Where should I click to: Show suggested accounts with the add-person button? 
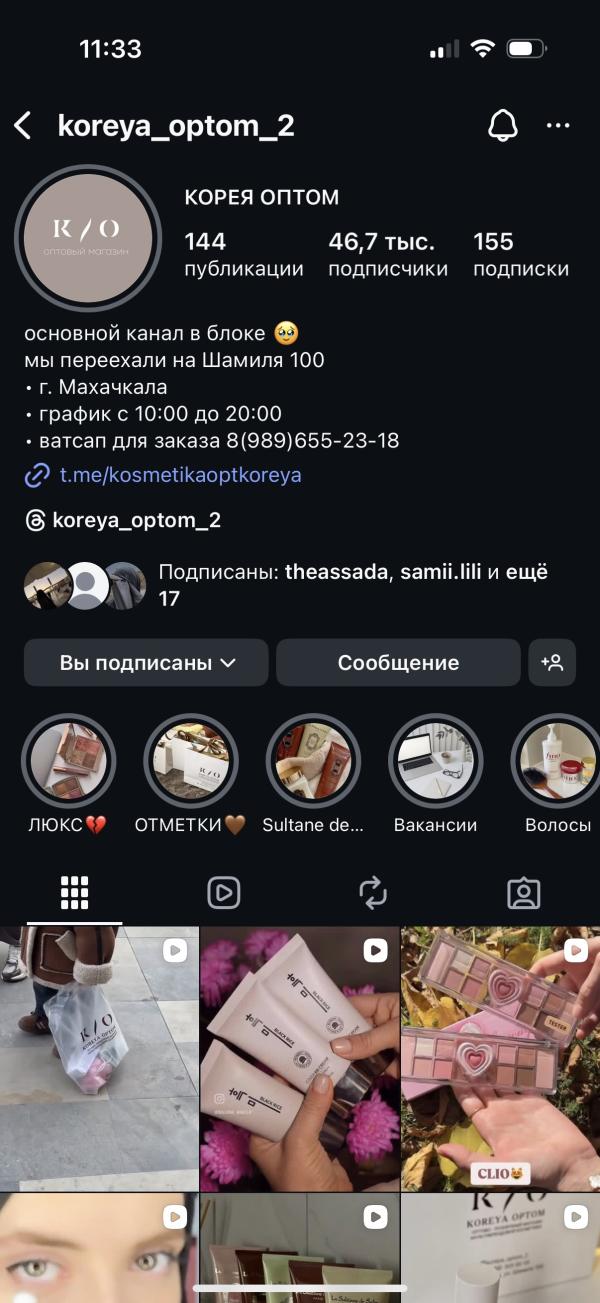click(552, 662)
